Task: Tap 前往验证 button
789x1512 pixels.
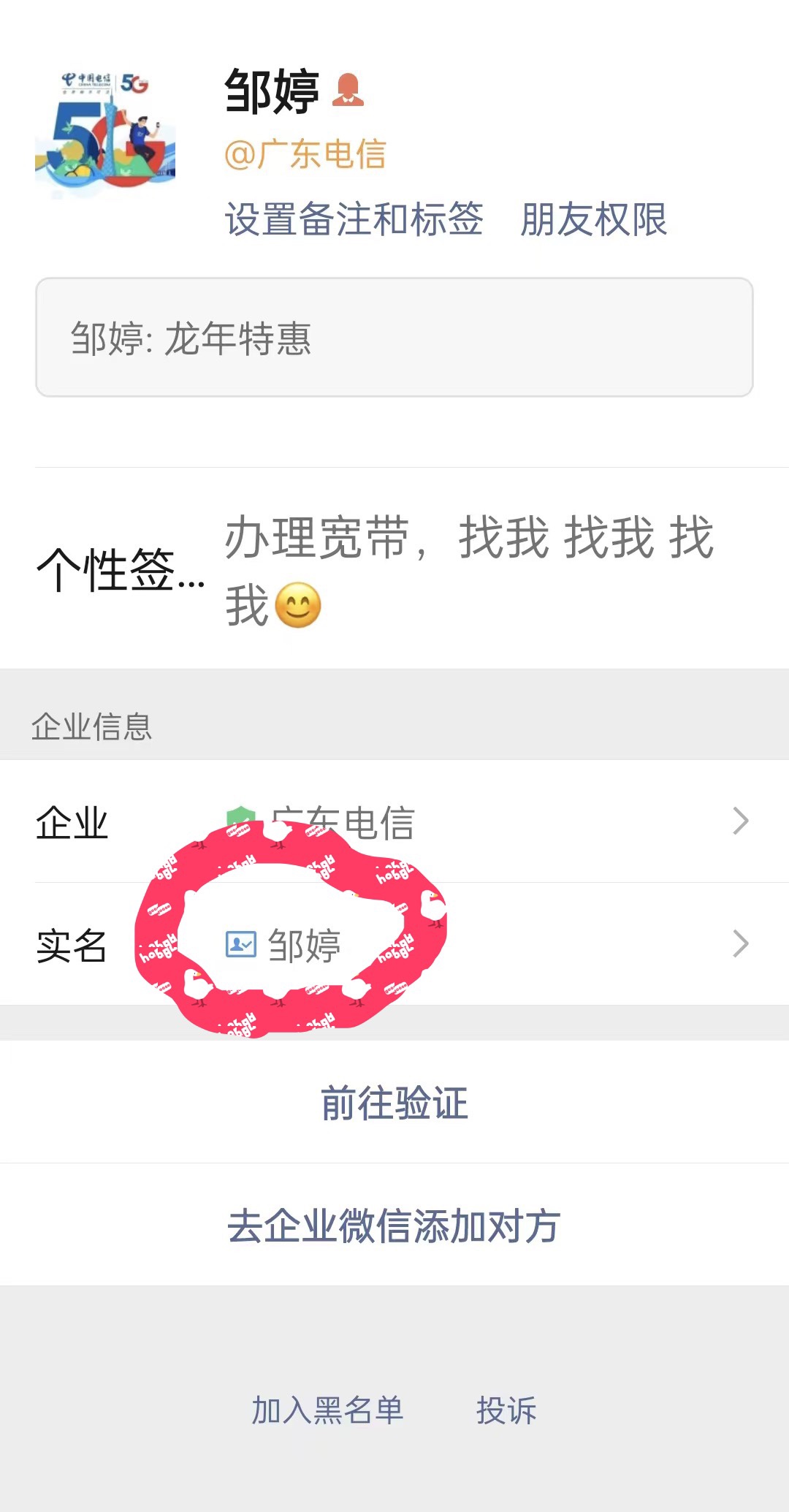Action: (394, 1102)
